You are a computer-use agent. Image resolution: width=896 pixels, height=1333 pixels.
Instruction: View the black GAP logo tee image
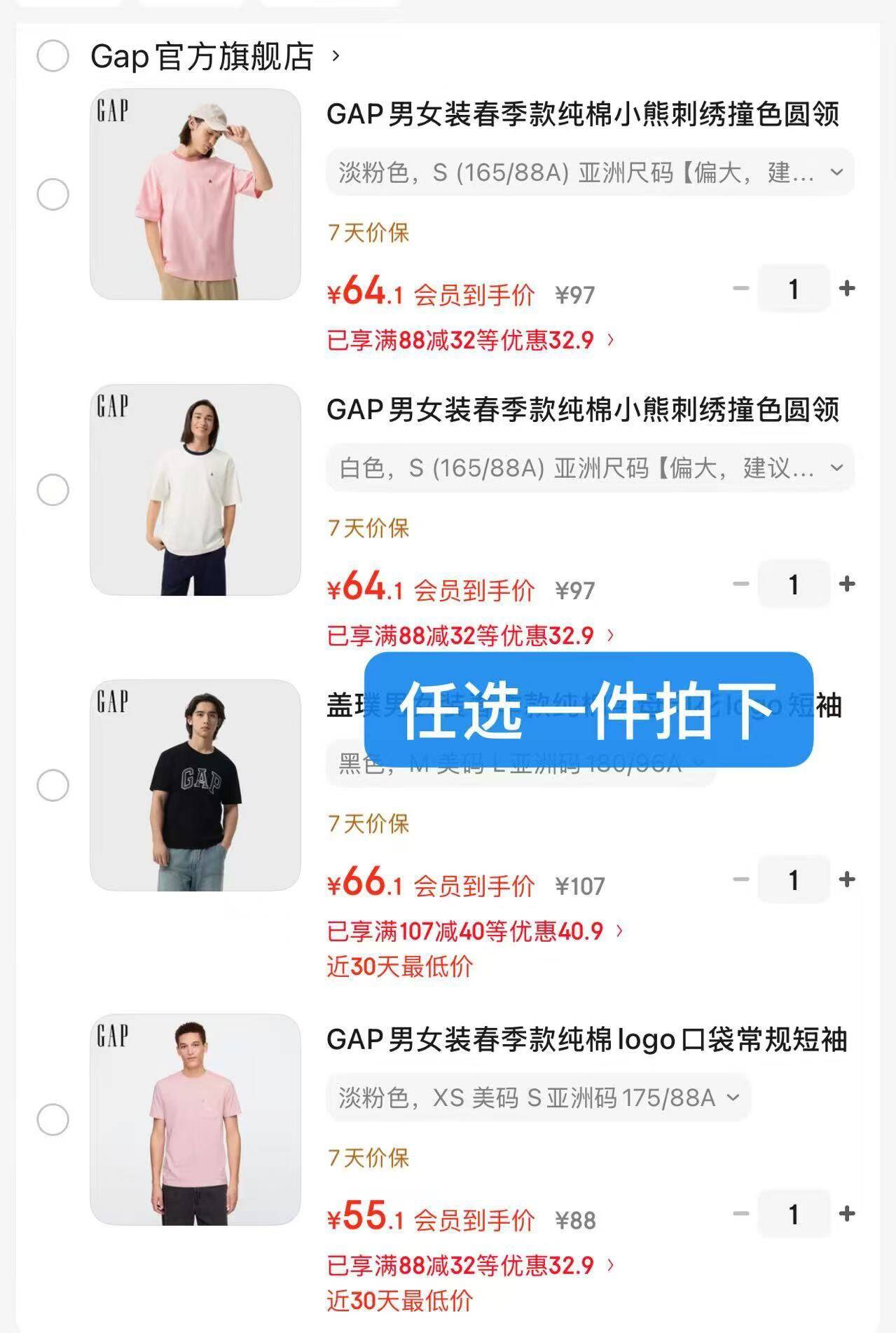pyautogui.click(x=195, y=786)
